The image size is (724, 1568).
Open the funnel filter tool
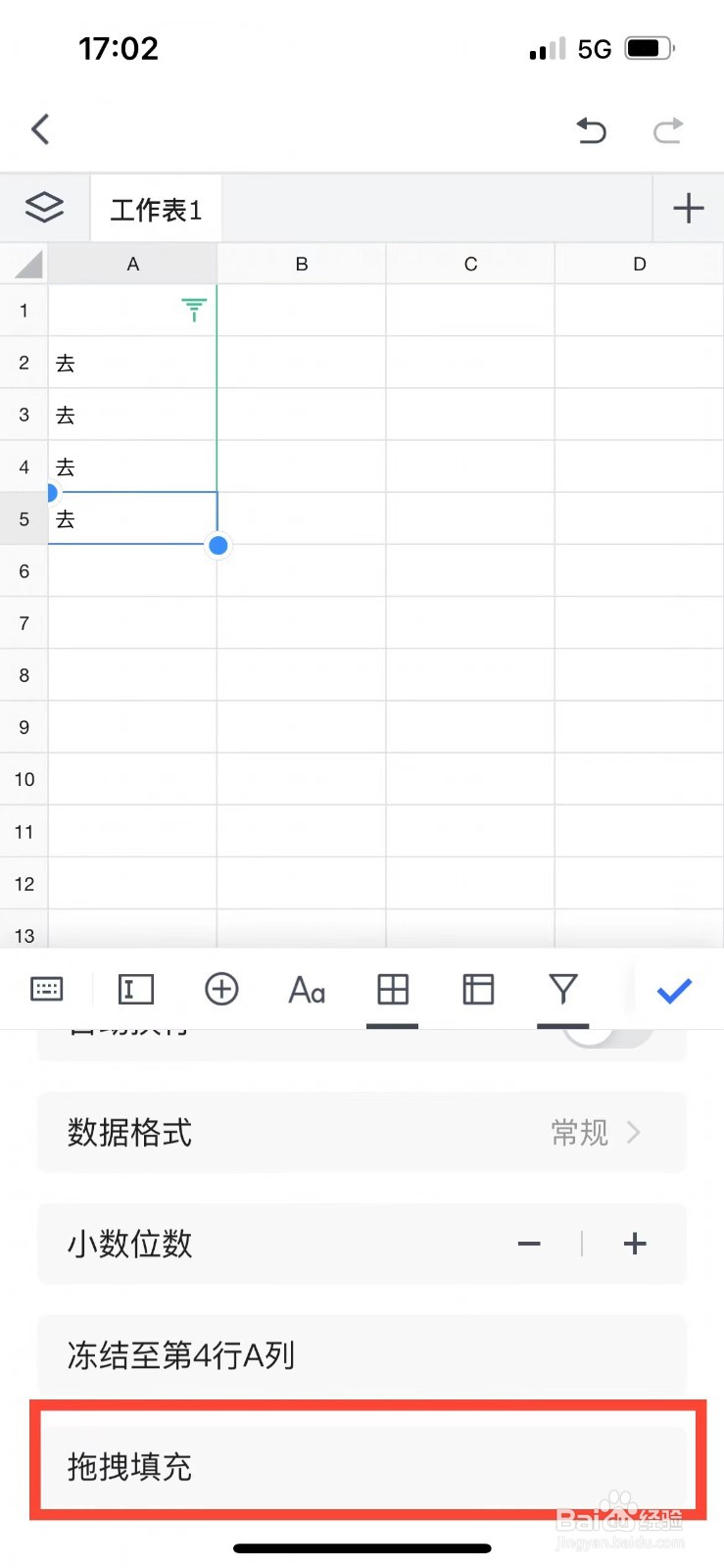tap(563, 989)
